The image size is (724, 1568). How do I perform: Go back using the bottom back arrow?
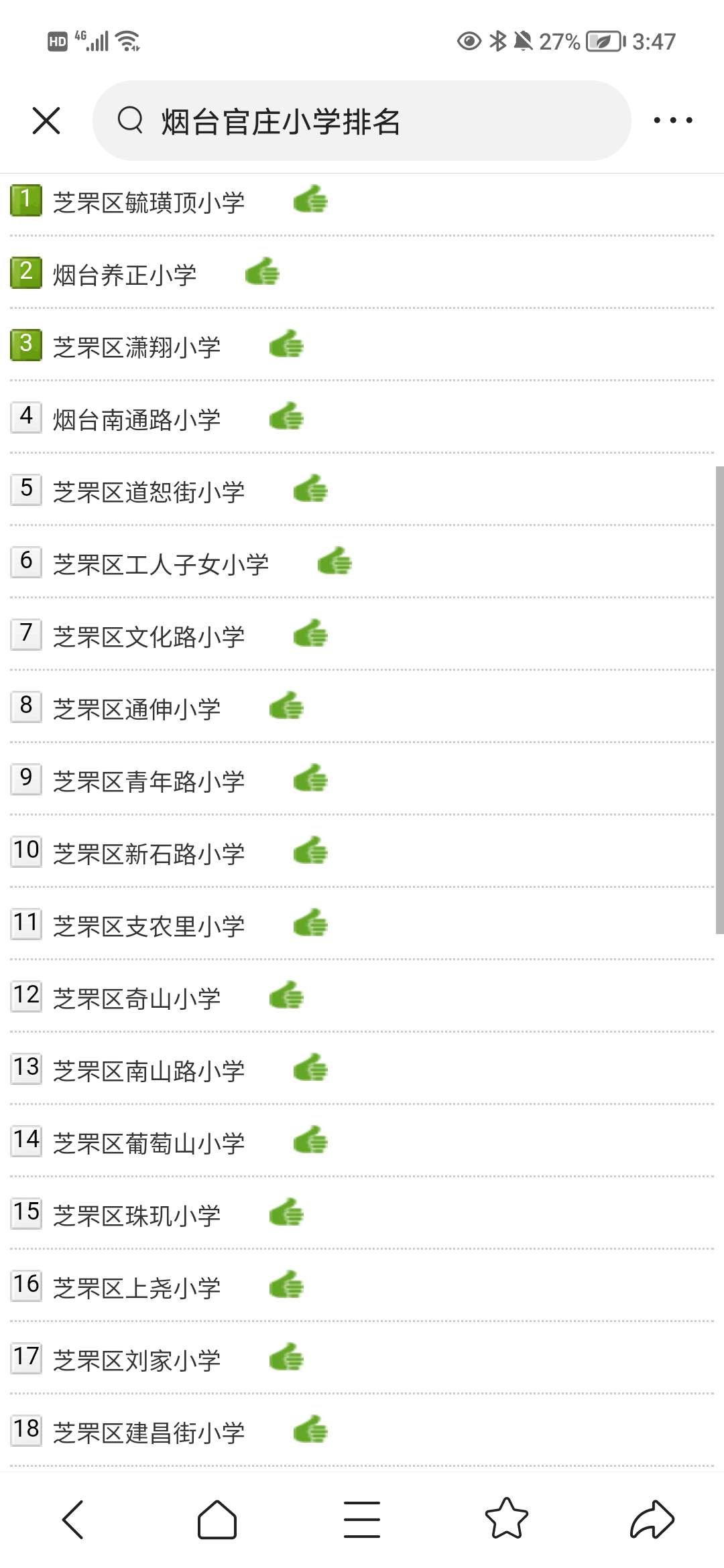[x=72, y=1520]
